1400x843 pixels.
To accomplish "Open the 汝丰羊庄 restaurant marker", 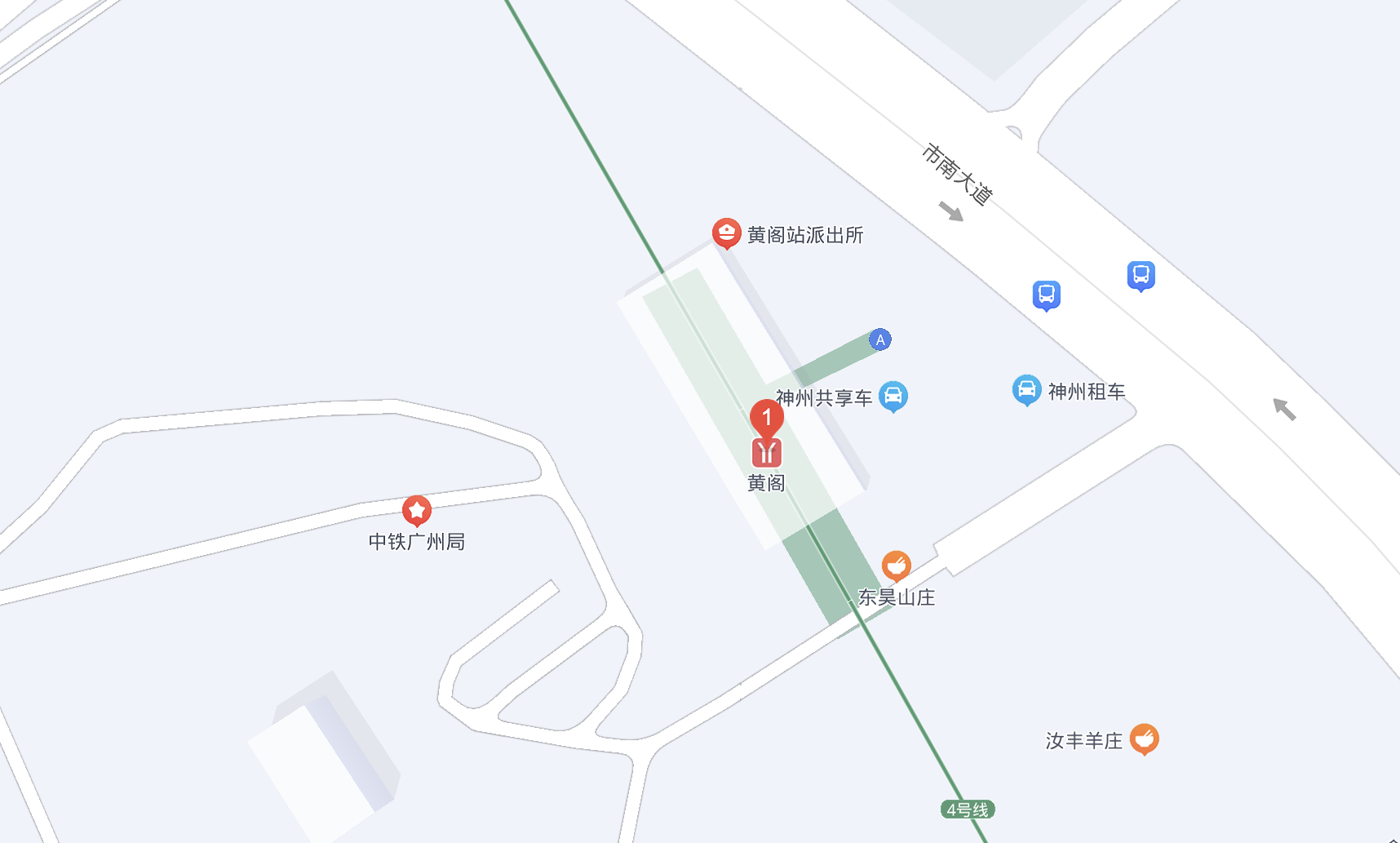I will point(1144,739).
